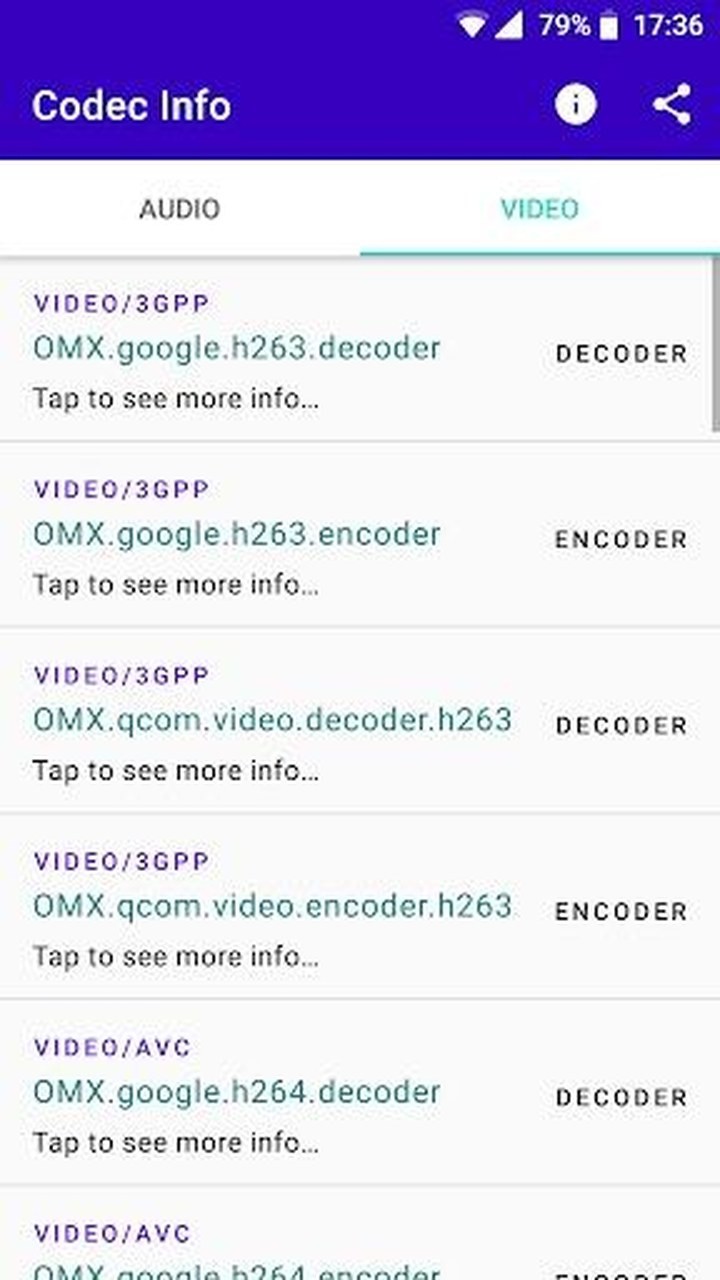Select the Video tab
720x1280 pixels.
coord(540,209)
